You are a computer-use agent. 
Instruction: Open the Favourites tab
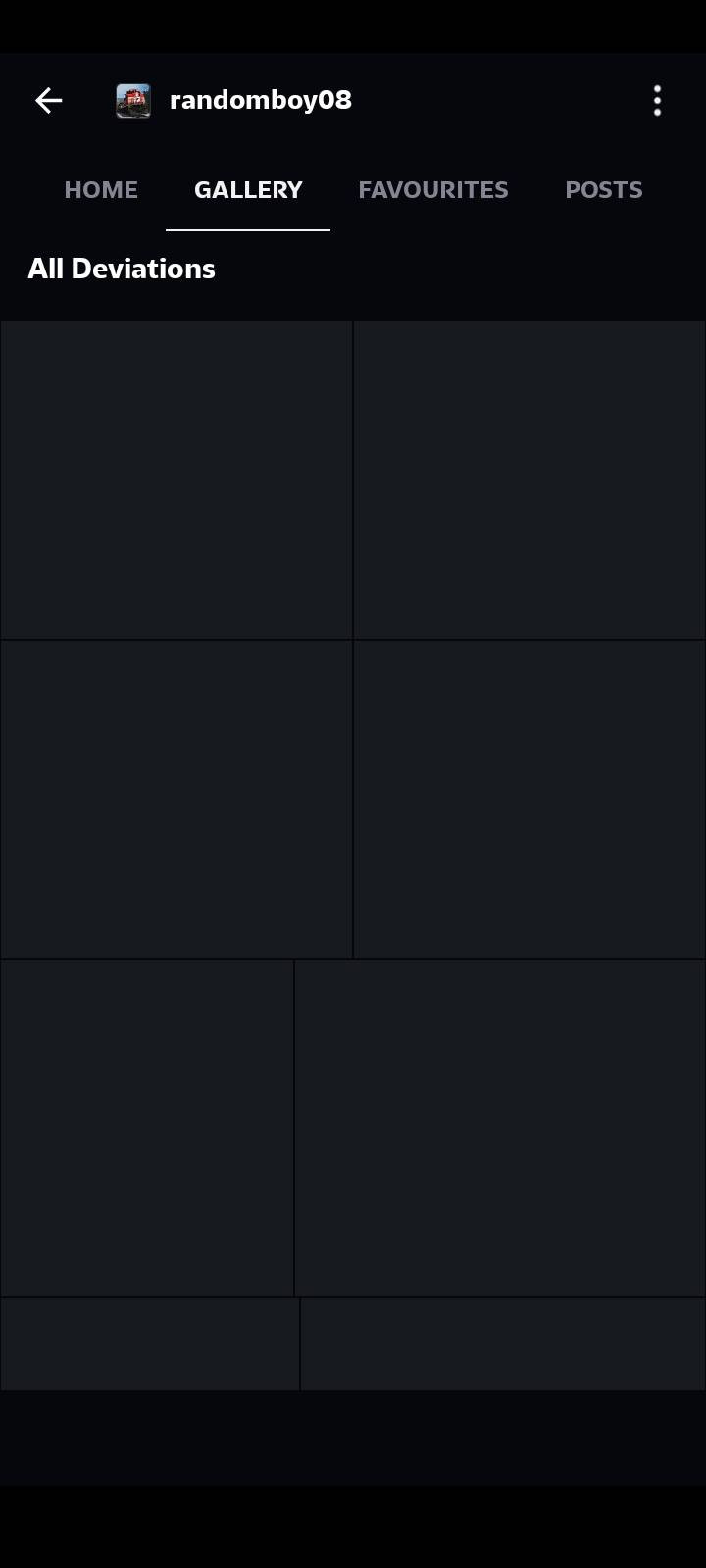(433, 189)
